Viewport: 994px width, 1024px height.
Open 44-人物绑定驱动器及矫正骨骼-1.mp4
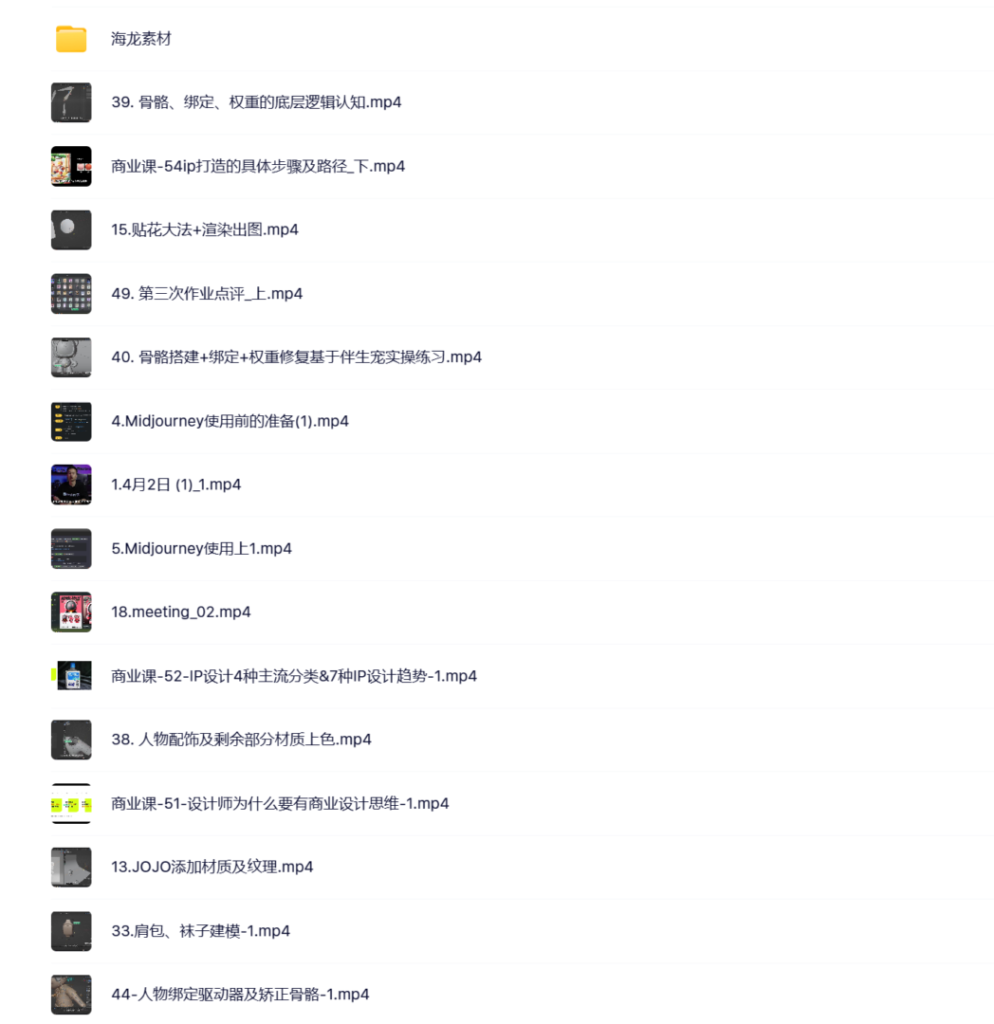click(240, 995)
